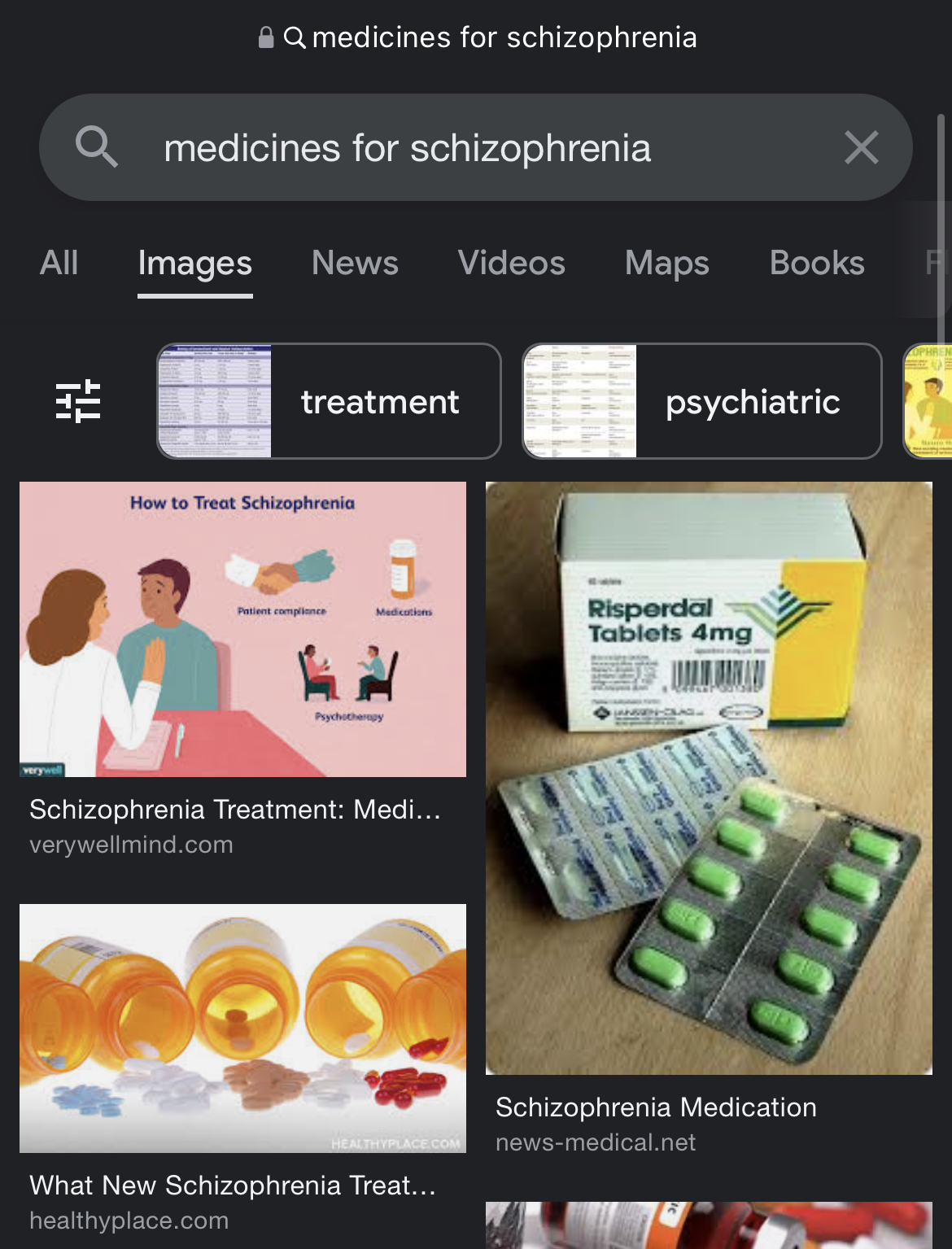This screenshot has height=1249, width=952.
Task: Tap the address bar at the top
Action: [476, 37]
